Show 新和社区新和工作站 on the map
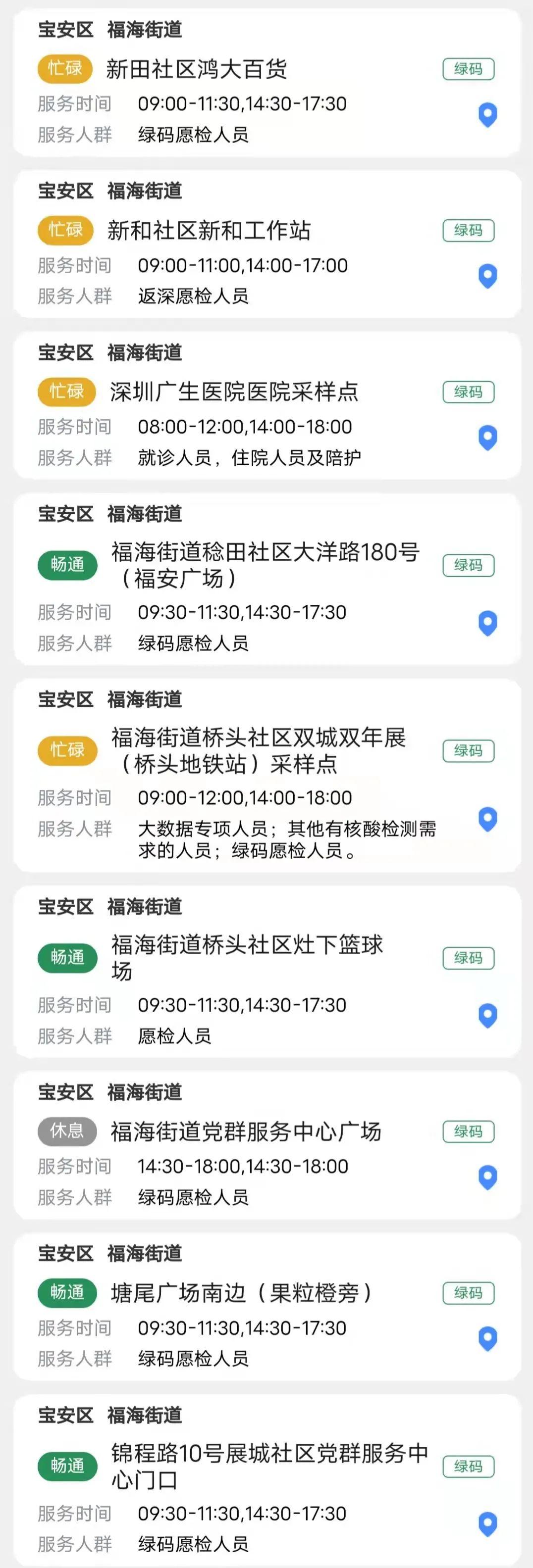This screenshot has width=533, height=1568. tap(487, 276)
